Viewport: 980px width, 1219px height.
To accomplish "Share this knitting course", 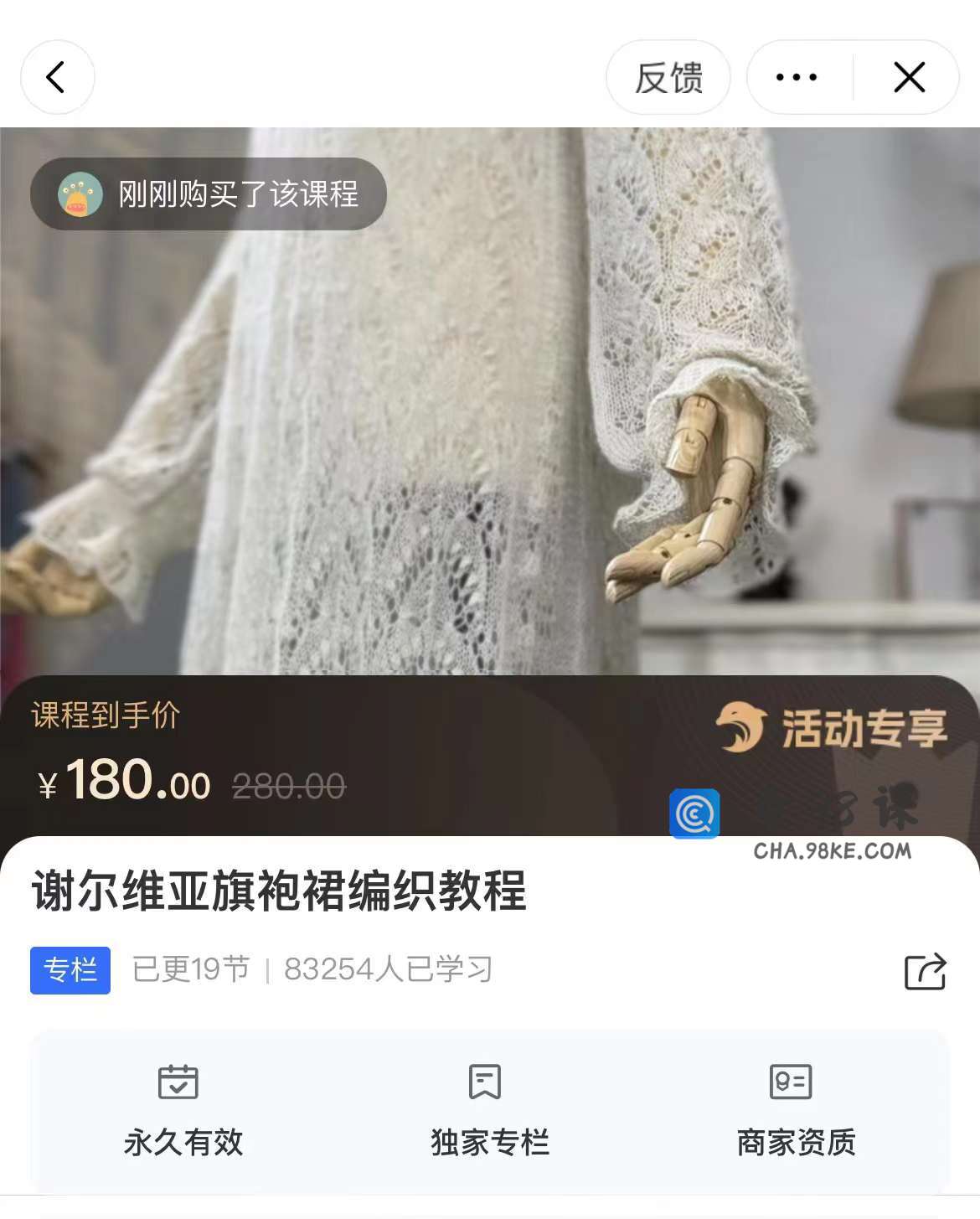I will (925, 971).
